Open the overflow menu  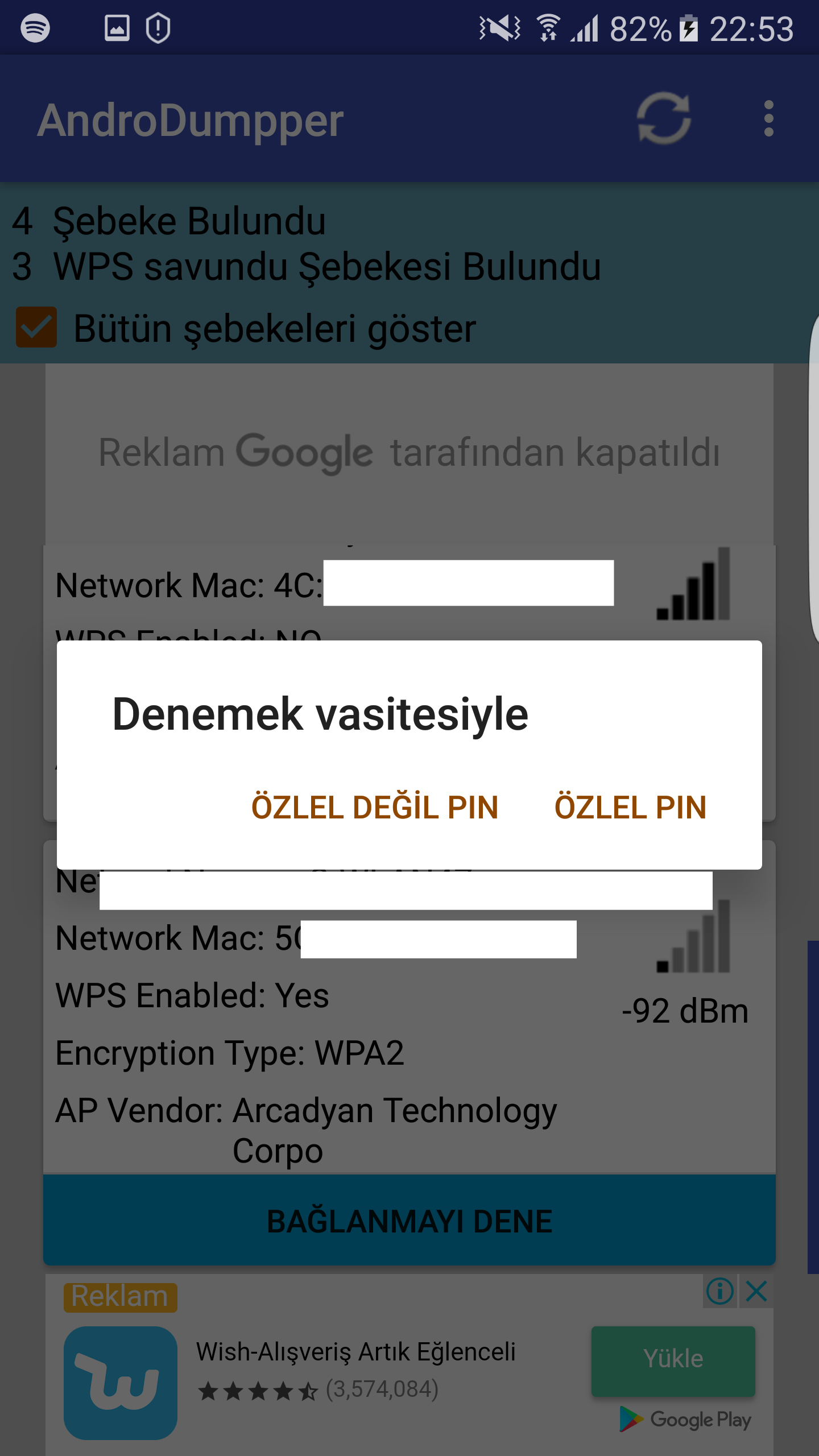pos(769,118)
